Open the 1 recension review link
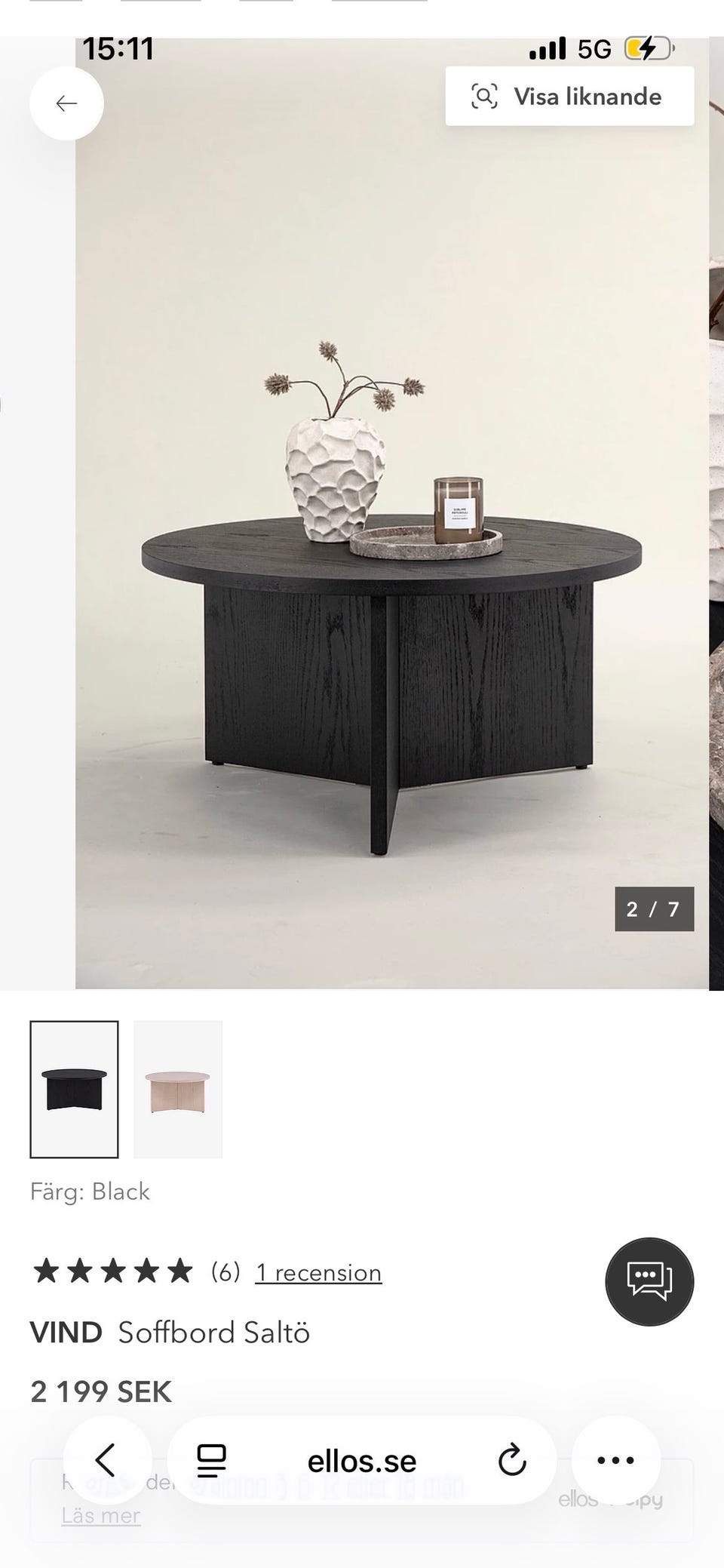The width and height of the screenshot is (724, 1568). click(x=318, y=1272)
